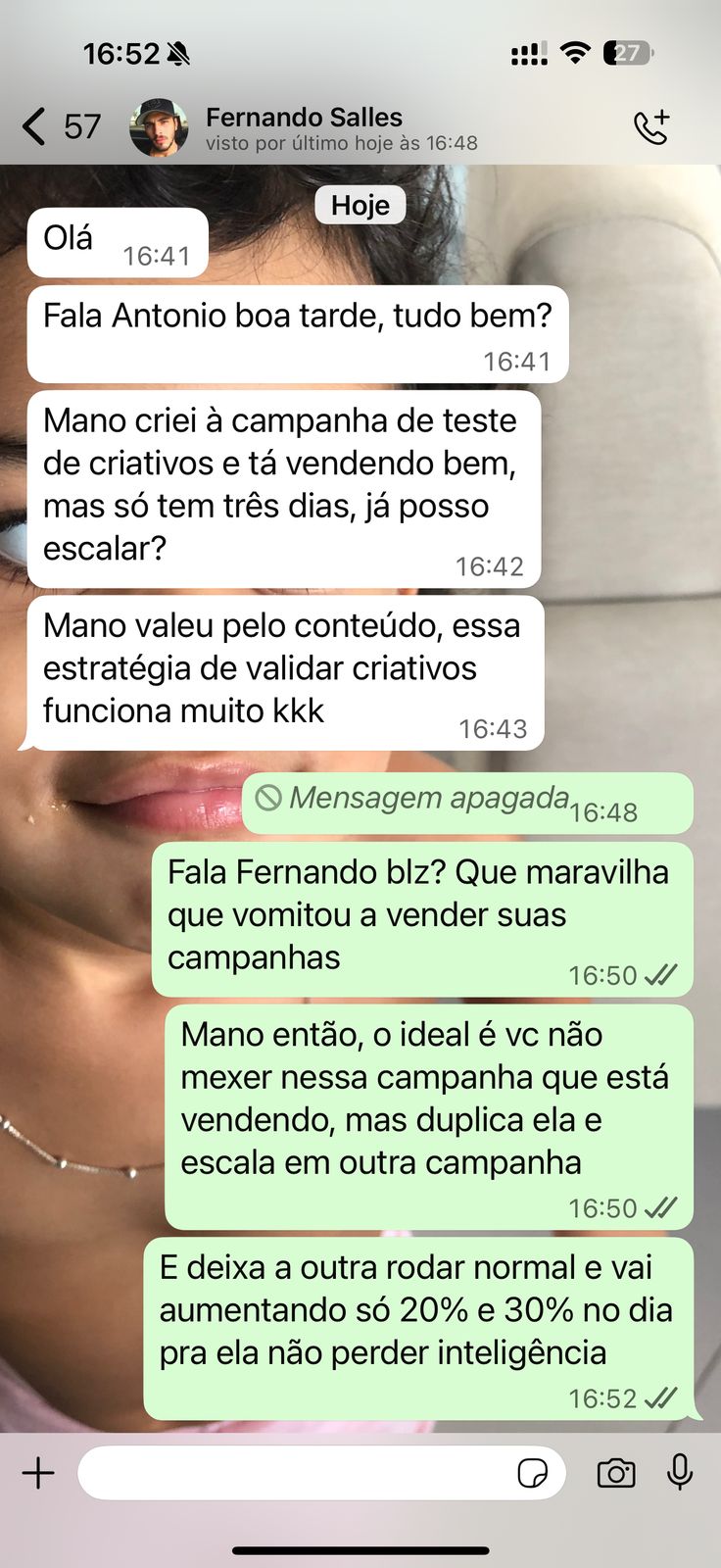Open the attachment plus menu

38,1473
